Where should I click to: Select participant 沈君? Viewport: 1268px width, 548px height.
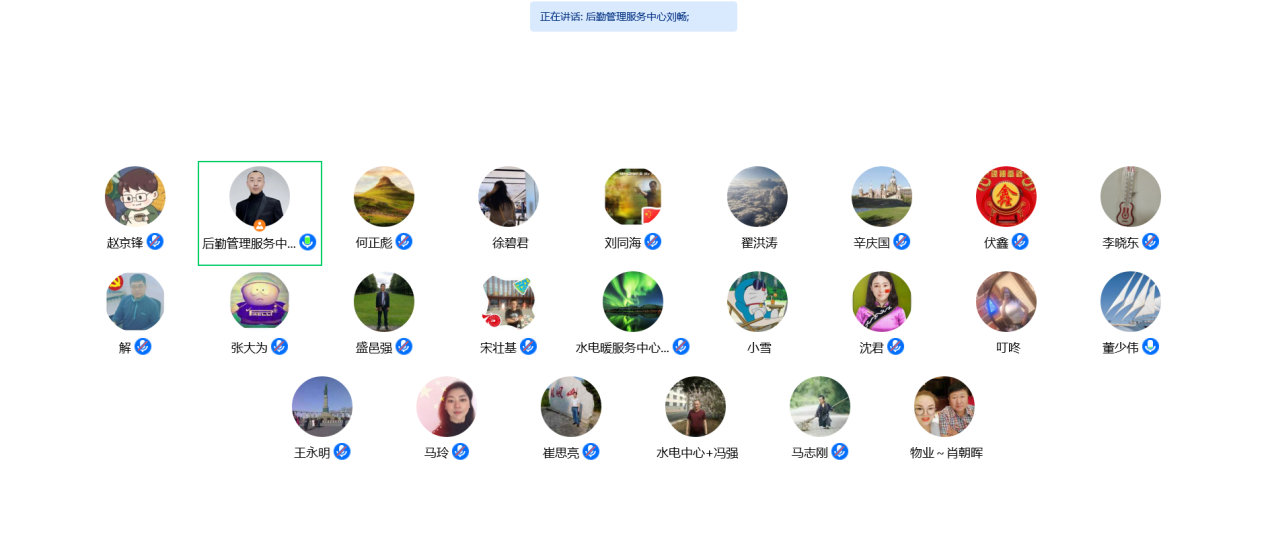click(881, 302)
